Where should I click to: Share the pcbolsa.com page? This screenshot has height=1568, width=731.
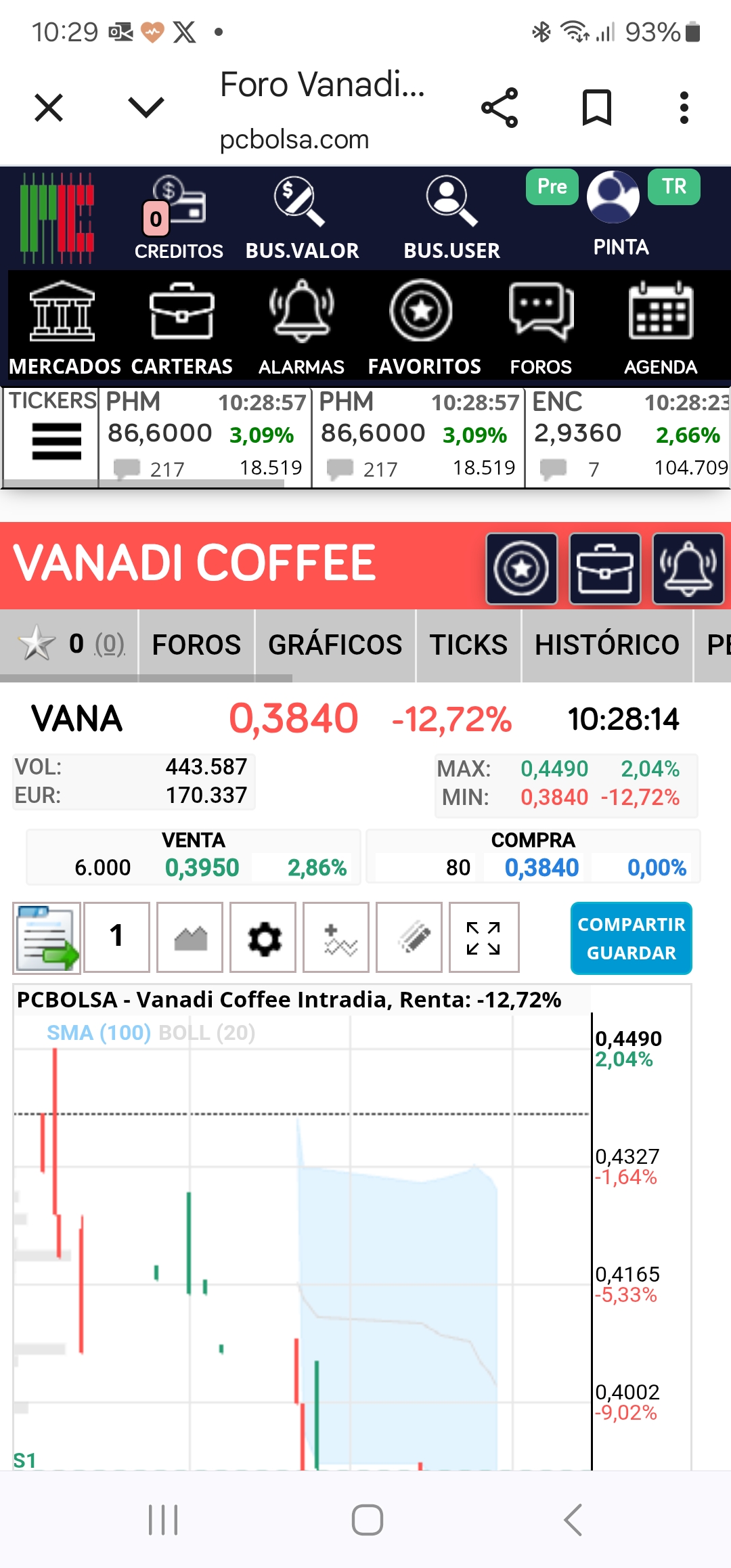point(500,108)
